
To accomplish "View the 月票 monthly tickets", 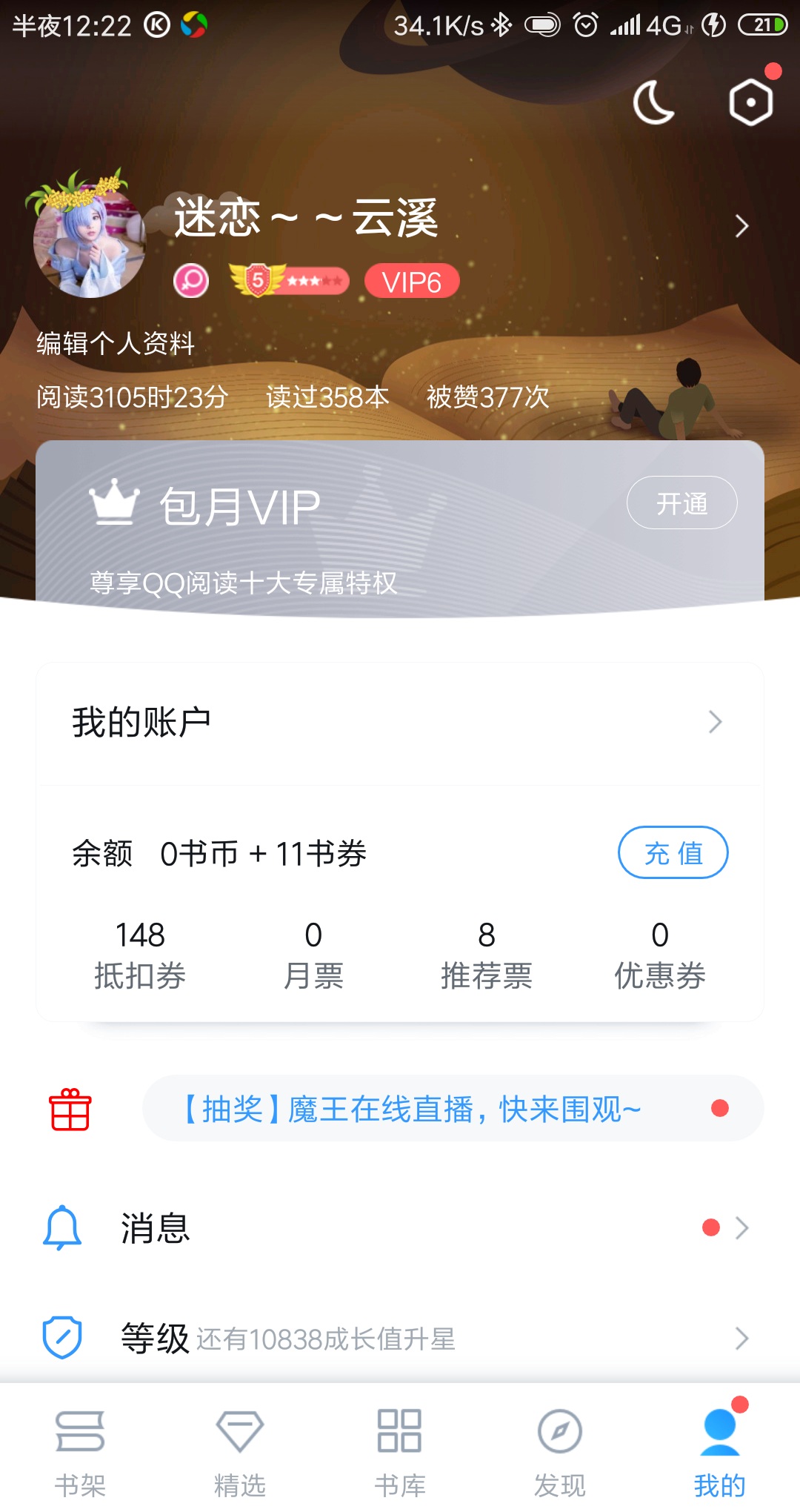I will [313, 955].
